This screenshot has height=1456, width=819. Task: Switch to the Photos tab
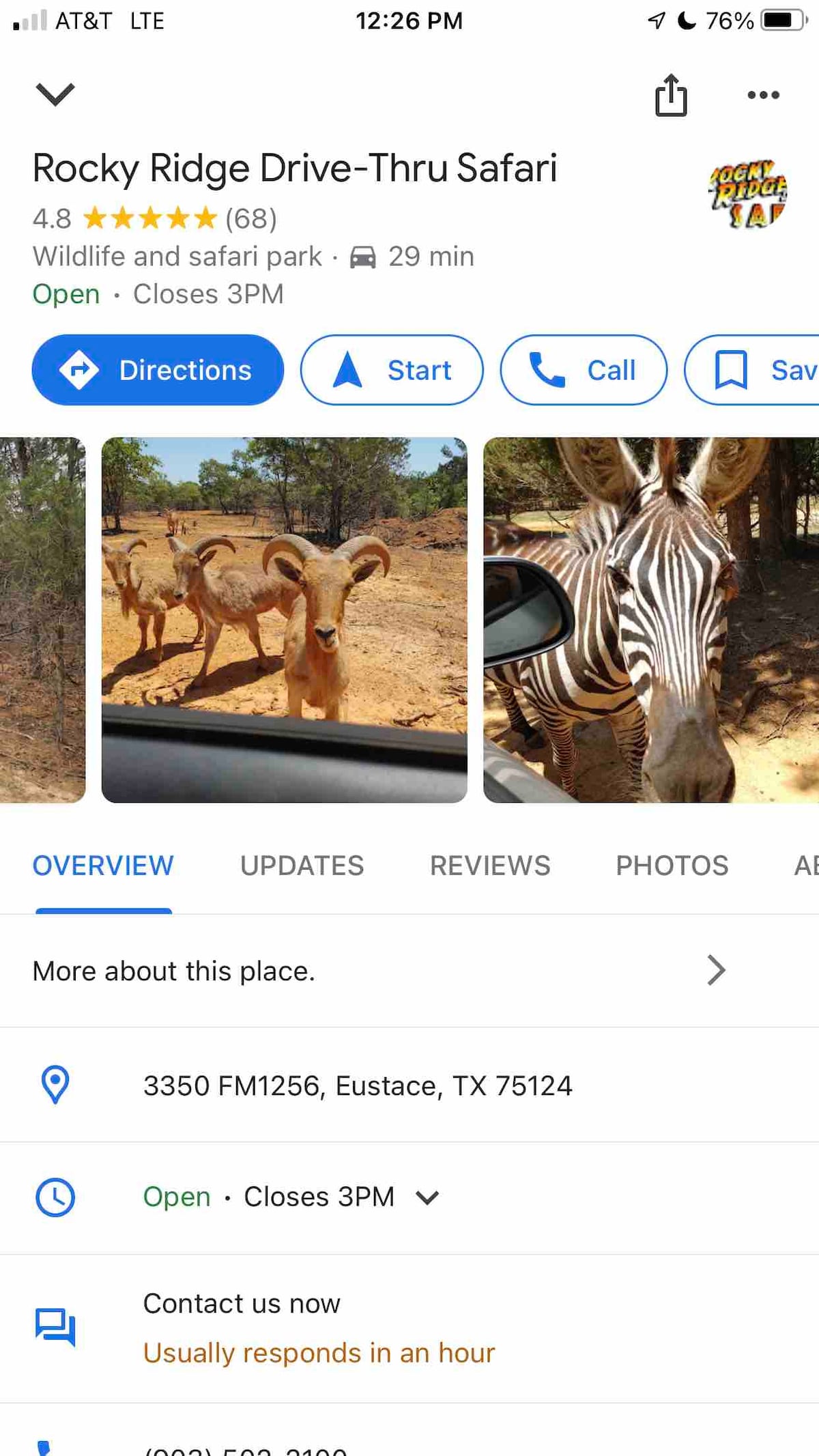coord(672,866)
